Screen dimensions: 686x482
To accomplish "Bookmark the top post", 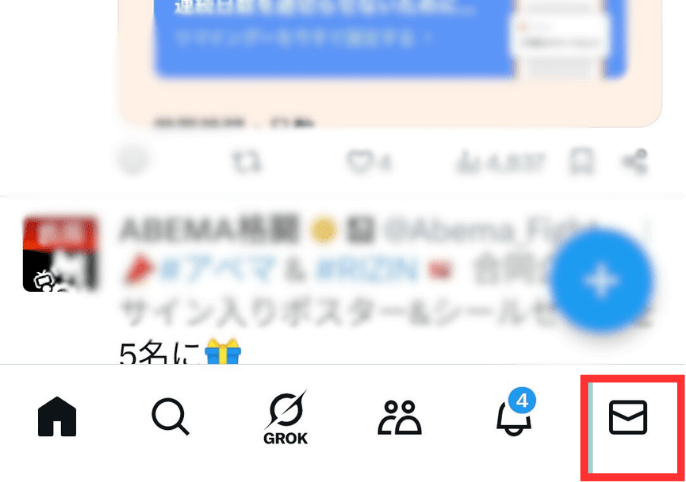I will (x=582, y=160).
